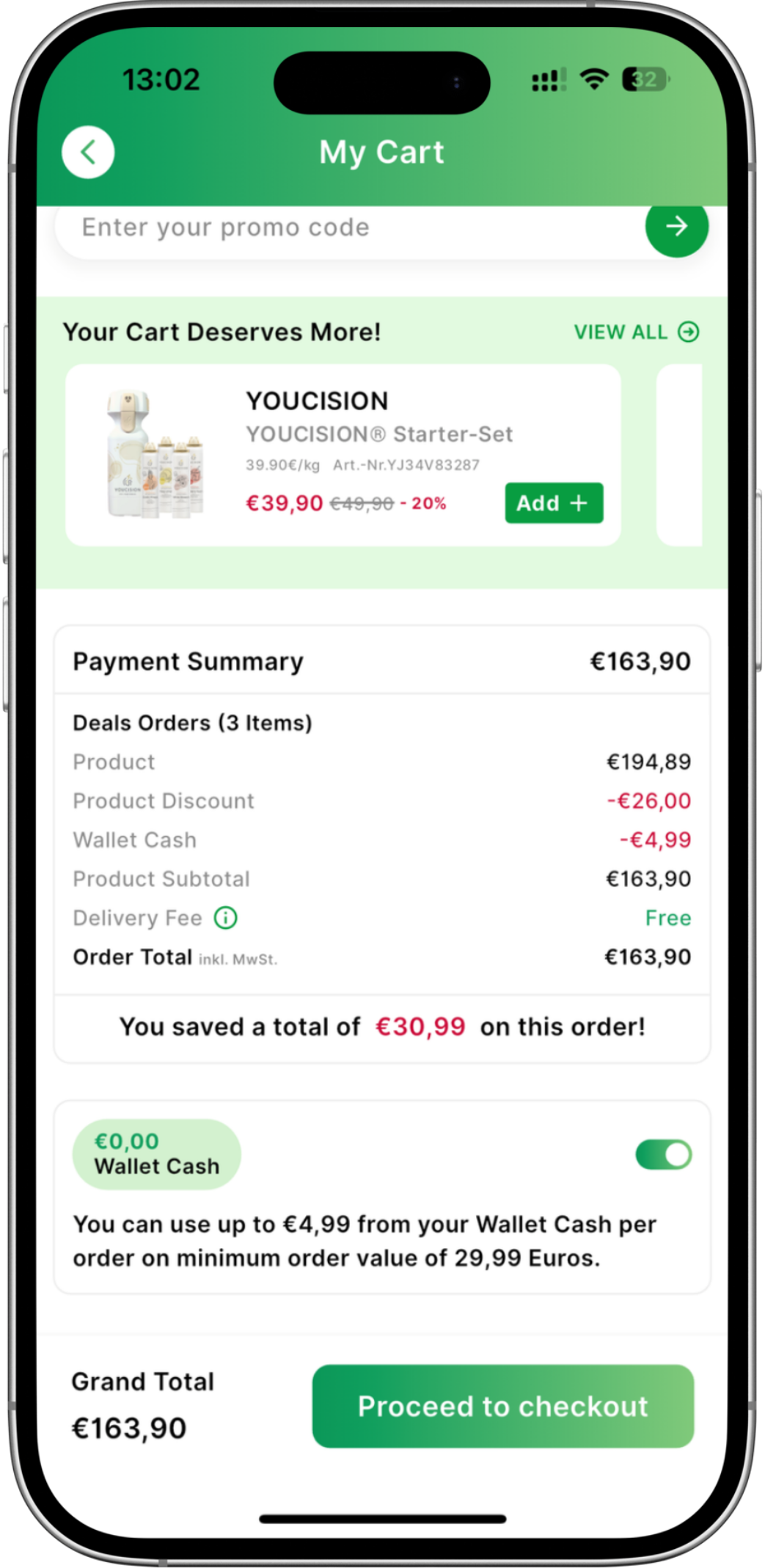
Task: Show Delivery Fee info
Action: pyautogui.click(x=225, y=918)
